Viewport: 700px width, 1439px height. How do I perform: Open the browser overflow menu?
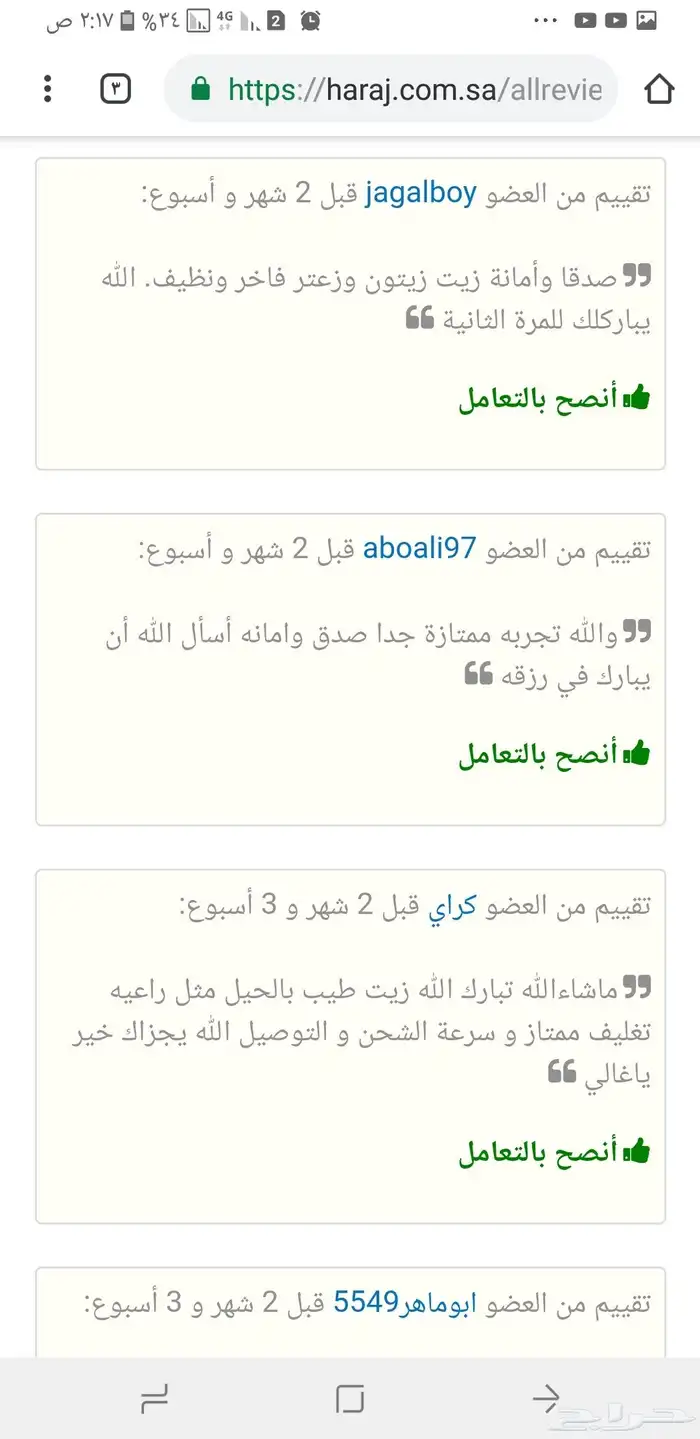[47, 89]
